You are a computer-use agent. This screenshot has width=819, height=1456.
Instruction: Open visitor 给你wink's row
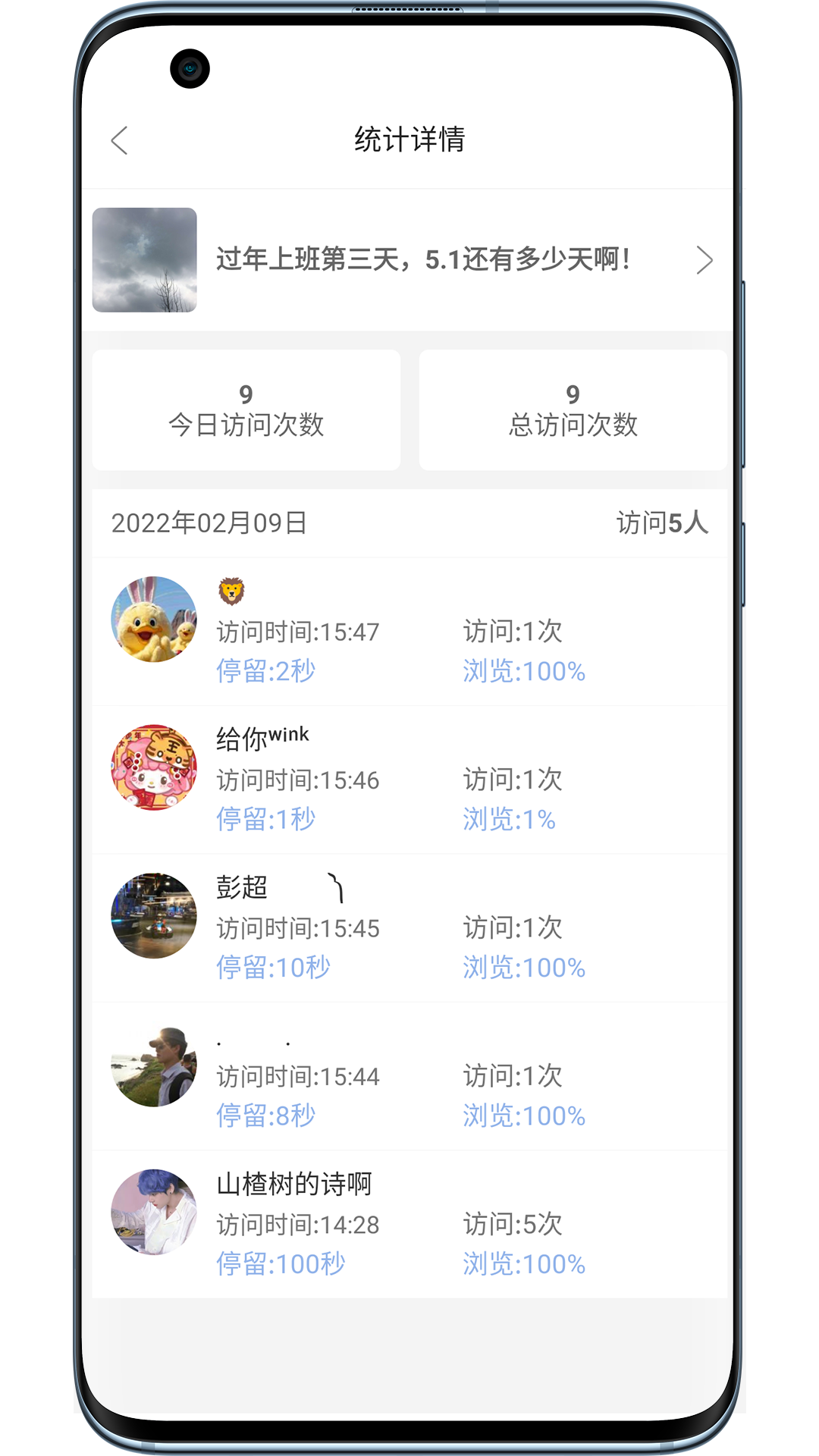coord(409,780)
